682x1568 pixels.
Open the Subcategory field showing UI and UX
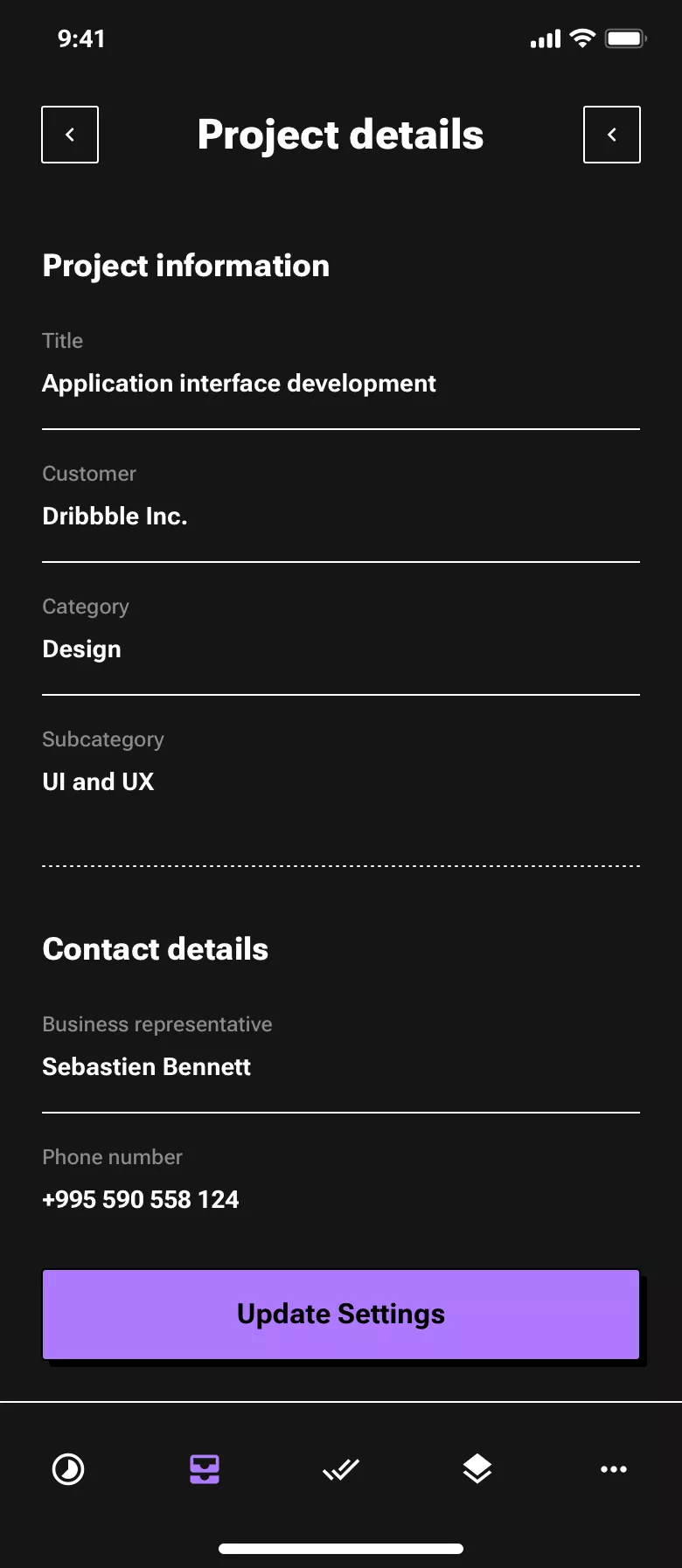(x=98, y=781)
